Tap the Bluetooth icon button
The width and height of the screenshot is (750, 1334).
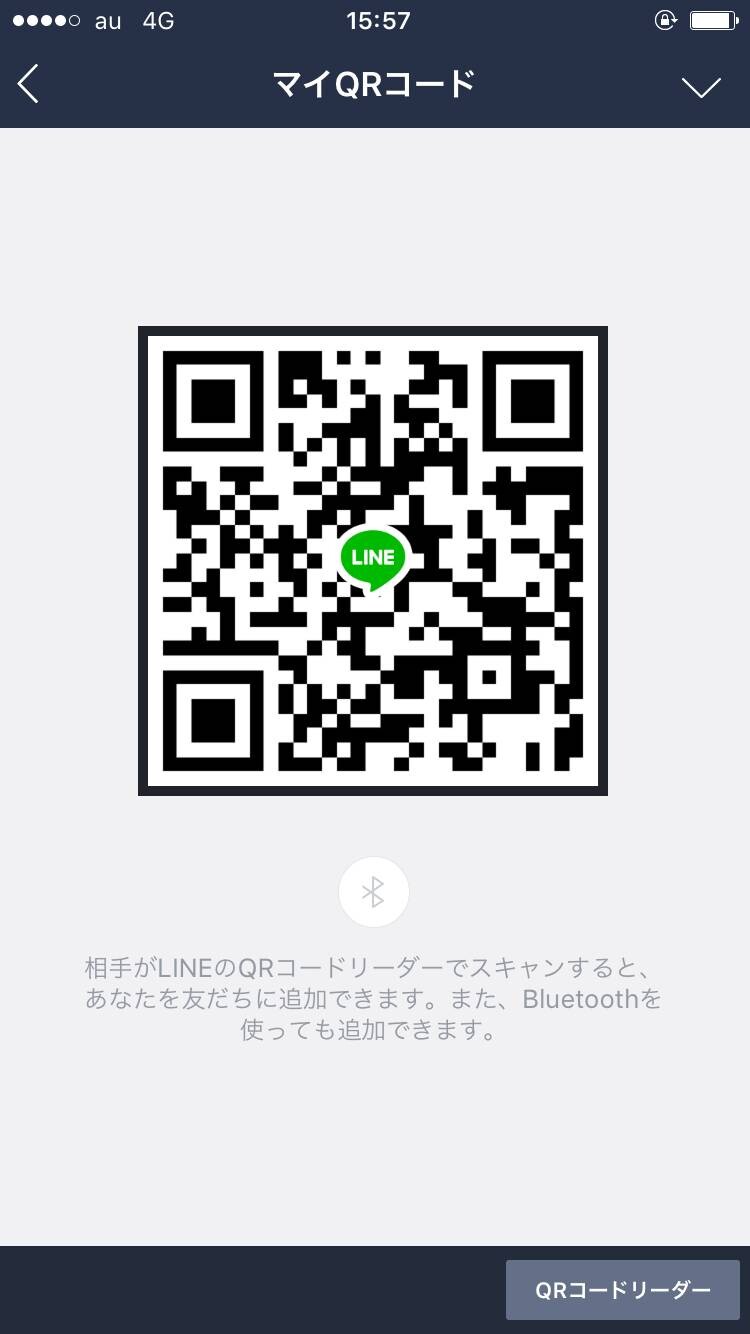[374, 892]
